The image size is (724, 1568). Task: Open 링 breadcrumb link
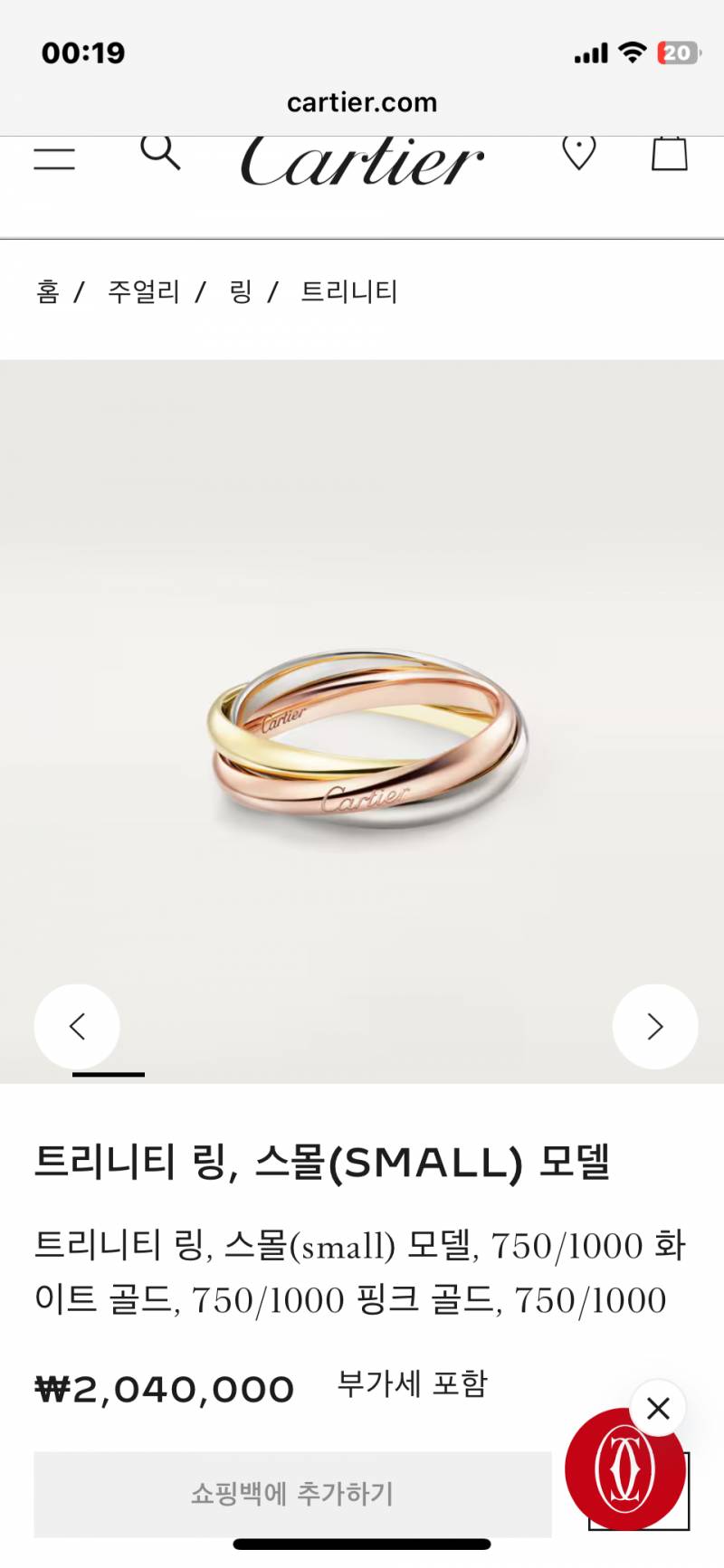point(240,291)
